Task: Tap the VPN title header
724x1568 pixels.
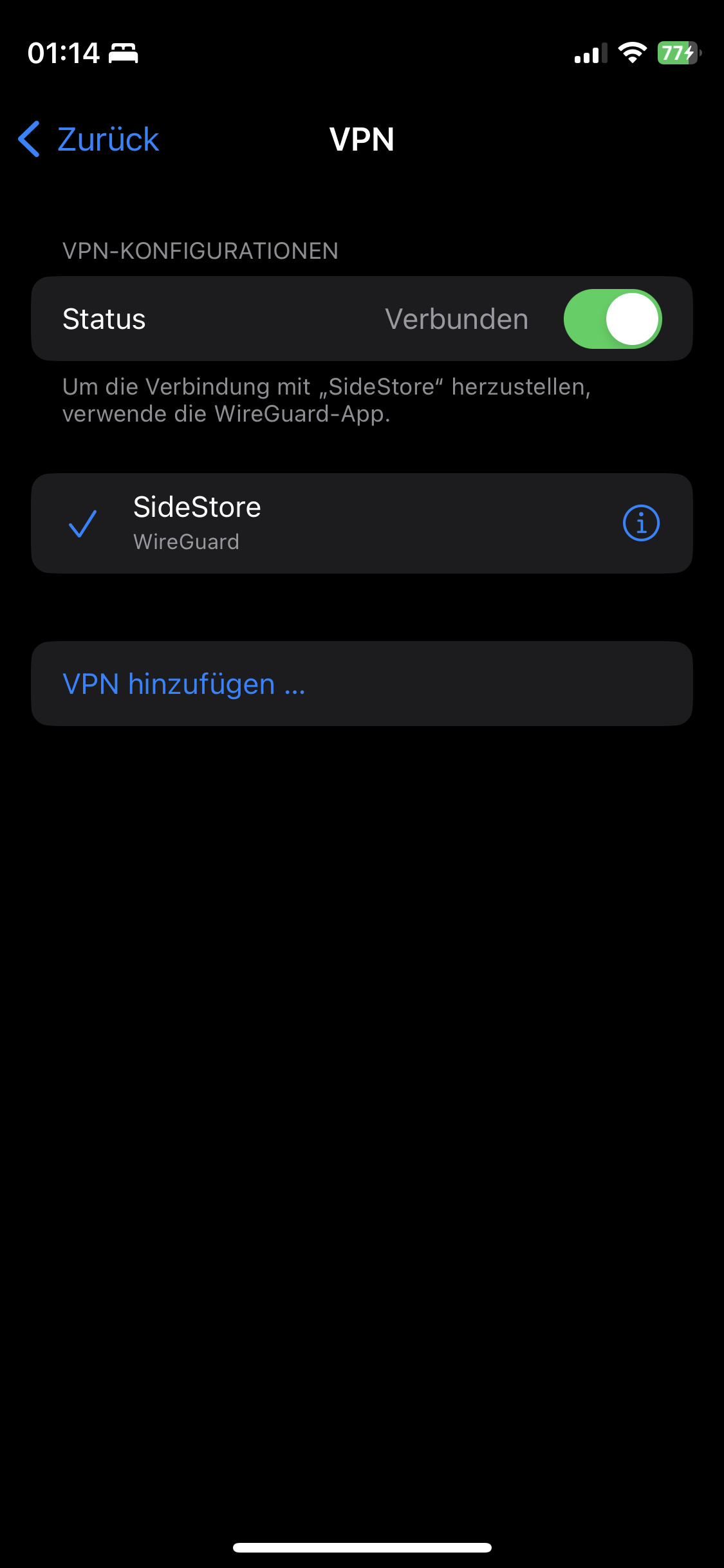Action: [x=362, y=139]
